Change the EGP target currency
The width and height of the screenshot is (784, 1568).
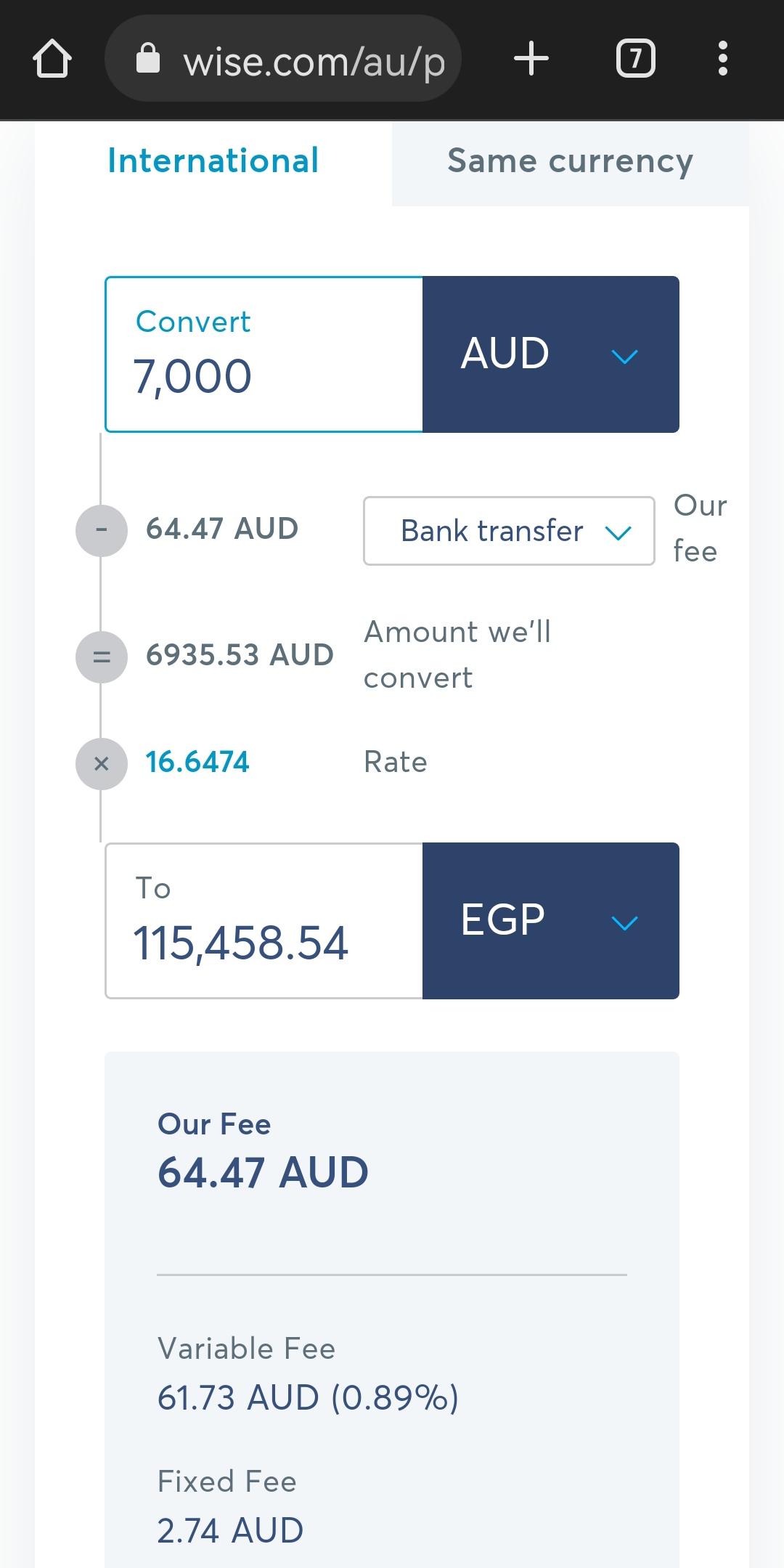coord(551,921)
